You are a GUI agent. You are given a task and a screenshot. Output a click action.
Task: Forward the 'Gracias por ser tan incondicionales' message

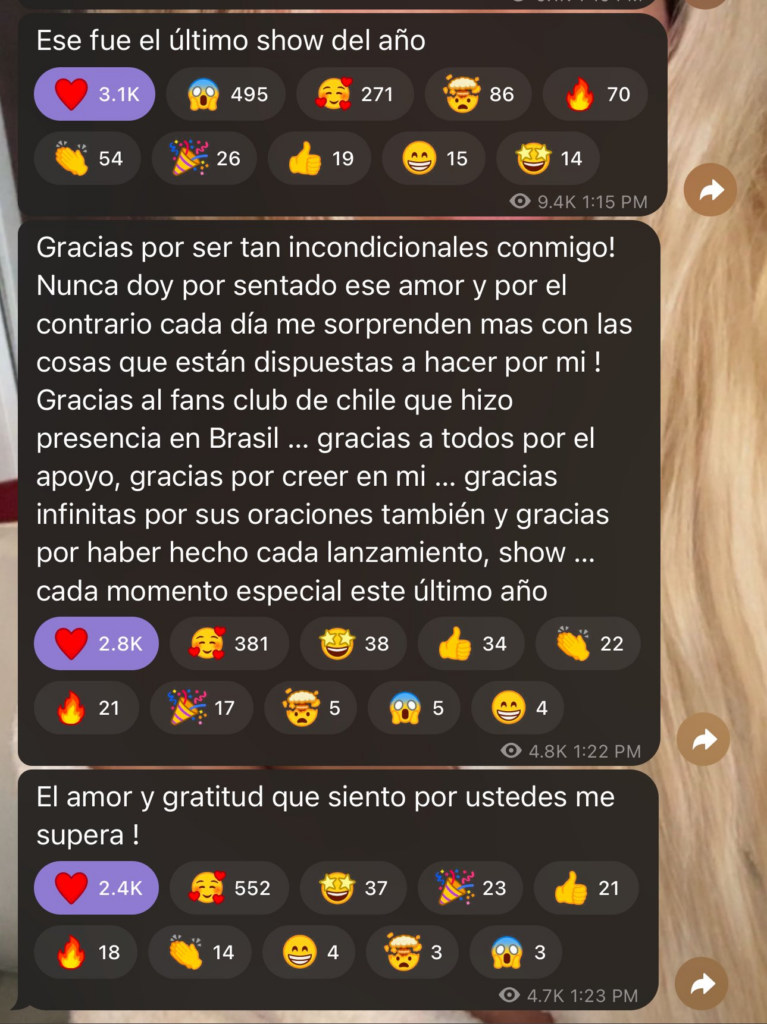tap(704, 739)
